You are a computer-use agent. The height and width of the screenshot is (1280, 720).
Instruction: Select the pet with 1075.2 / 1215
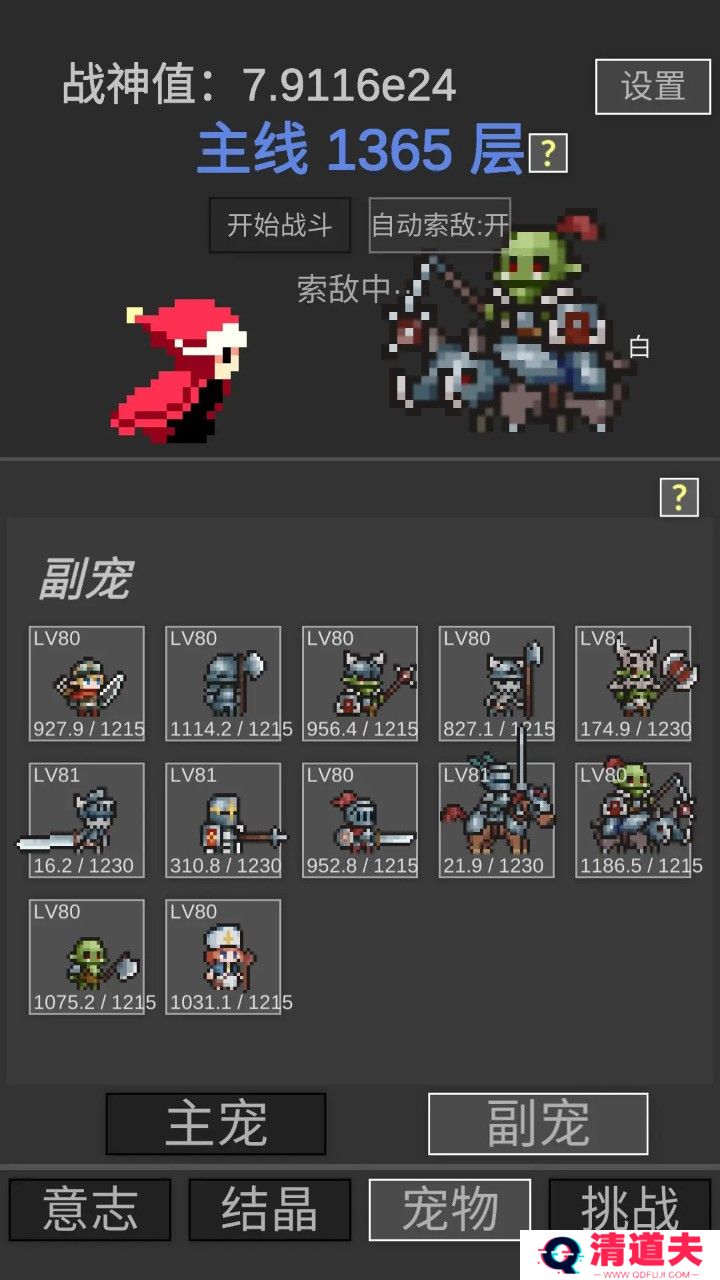pos(87,957)
